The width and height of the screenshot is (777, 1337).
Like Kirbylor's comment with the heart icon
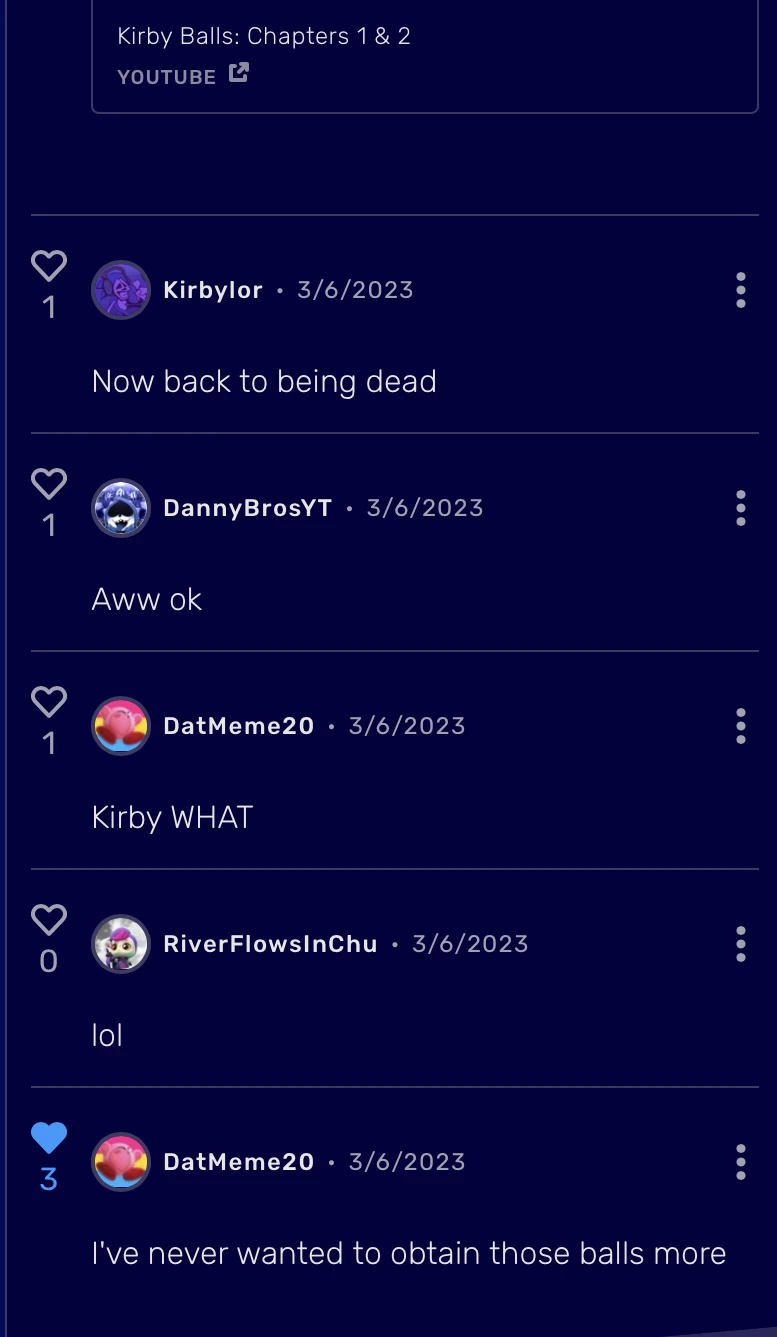click(x=48, y=266)
